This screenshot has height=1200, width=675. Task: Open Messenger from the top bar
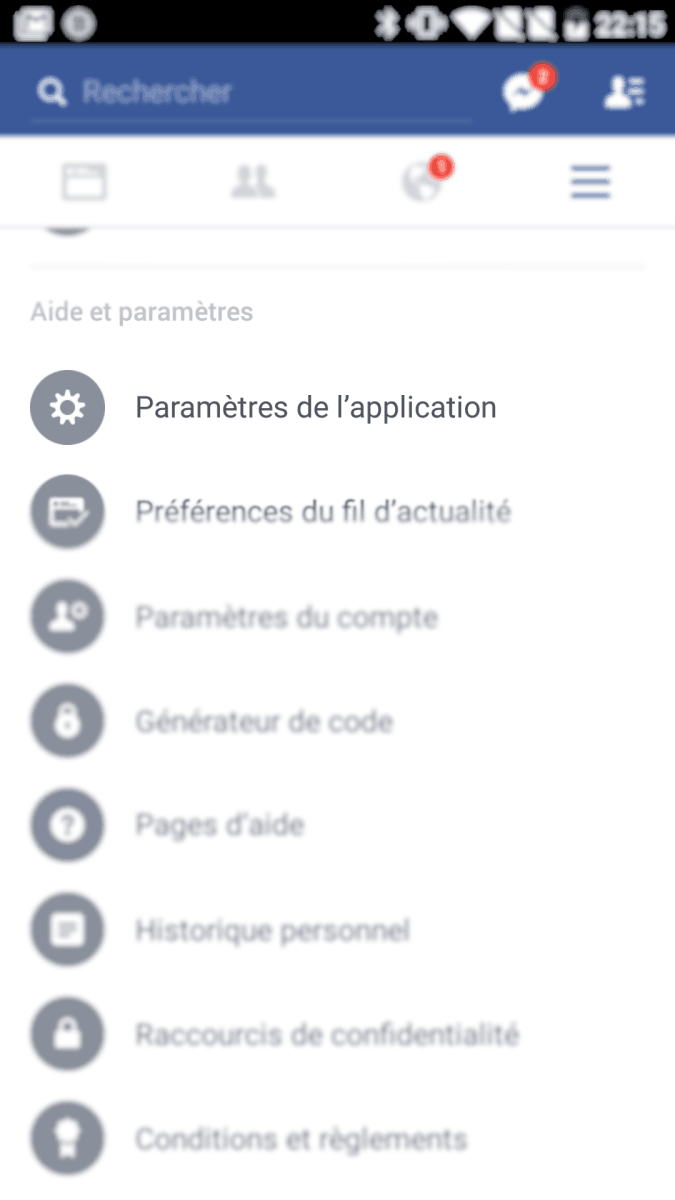[x=525, y=92]
